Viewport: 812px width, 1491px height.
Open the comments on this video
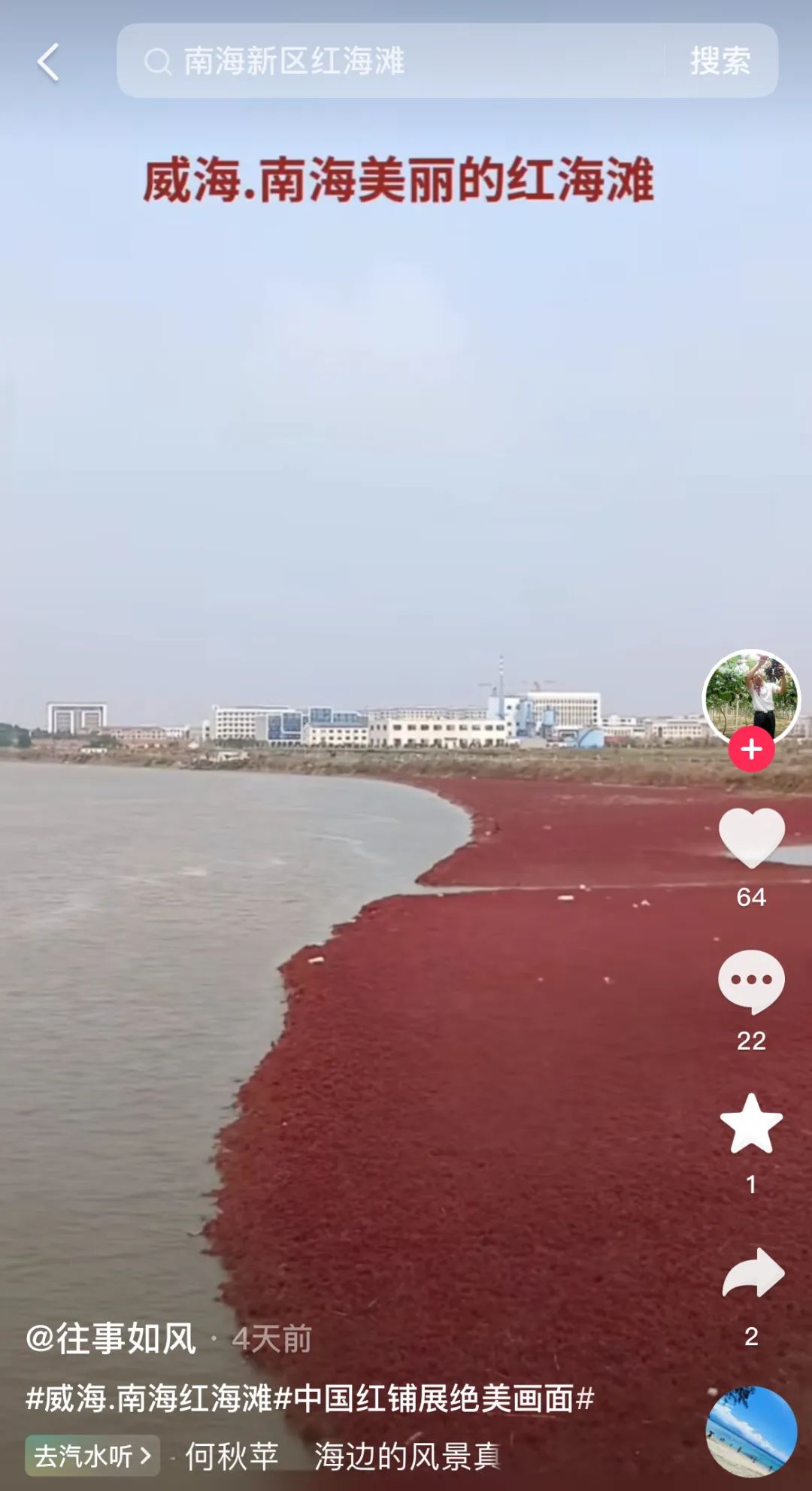coord(751,981)
